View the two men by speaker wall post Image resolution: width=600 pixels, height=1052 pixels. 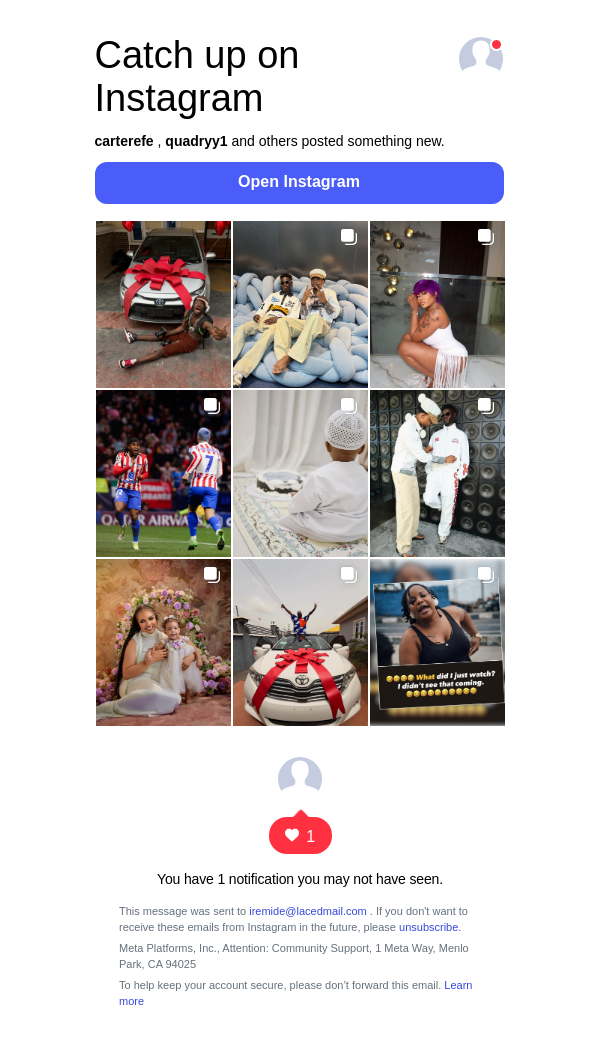[x=437, y=473]
